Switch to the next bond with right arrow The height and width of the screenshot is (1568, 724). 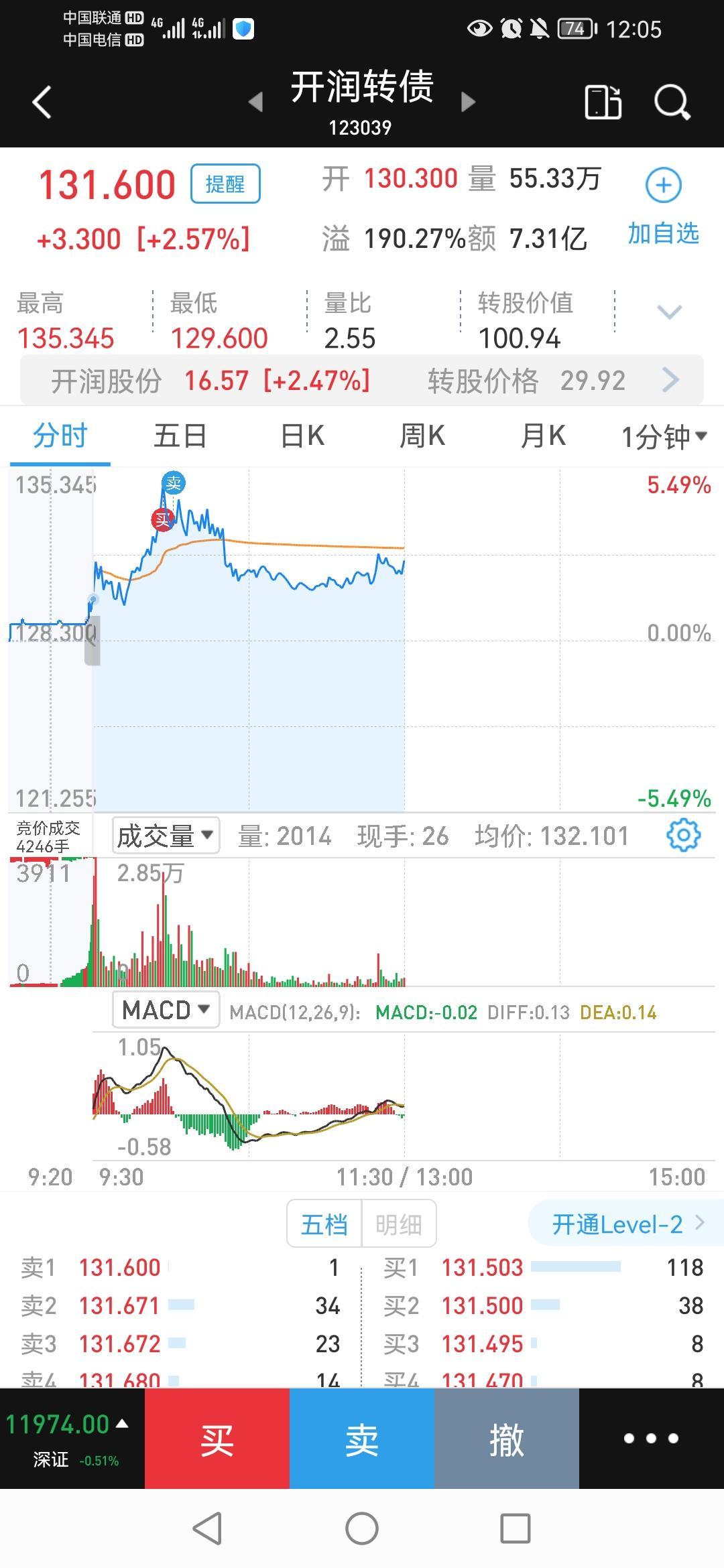tap(469, 102)
